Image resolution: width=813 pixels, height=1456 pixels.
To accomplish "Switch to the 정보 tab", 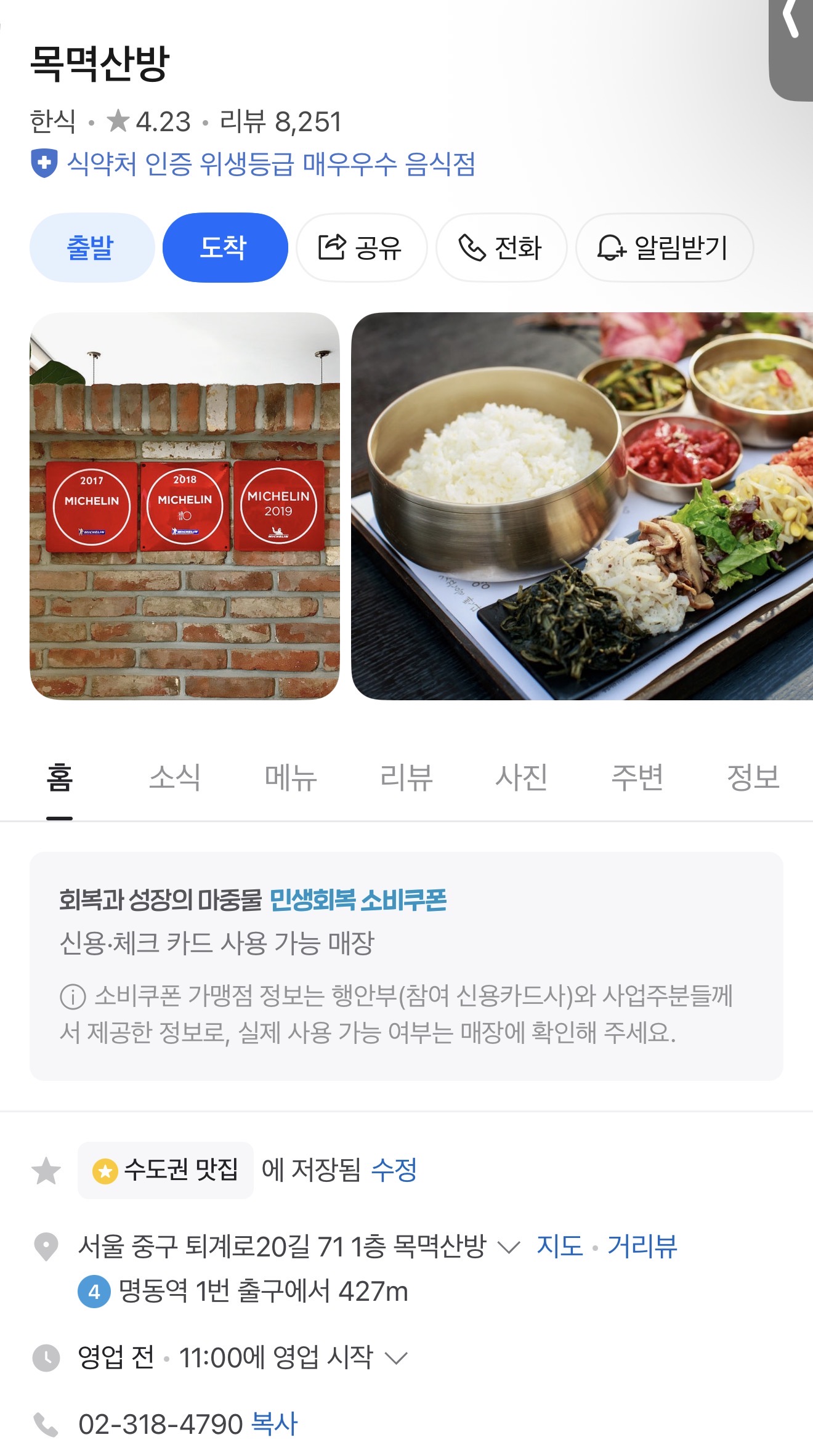I will 753,777.
